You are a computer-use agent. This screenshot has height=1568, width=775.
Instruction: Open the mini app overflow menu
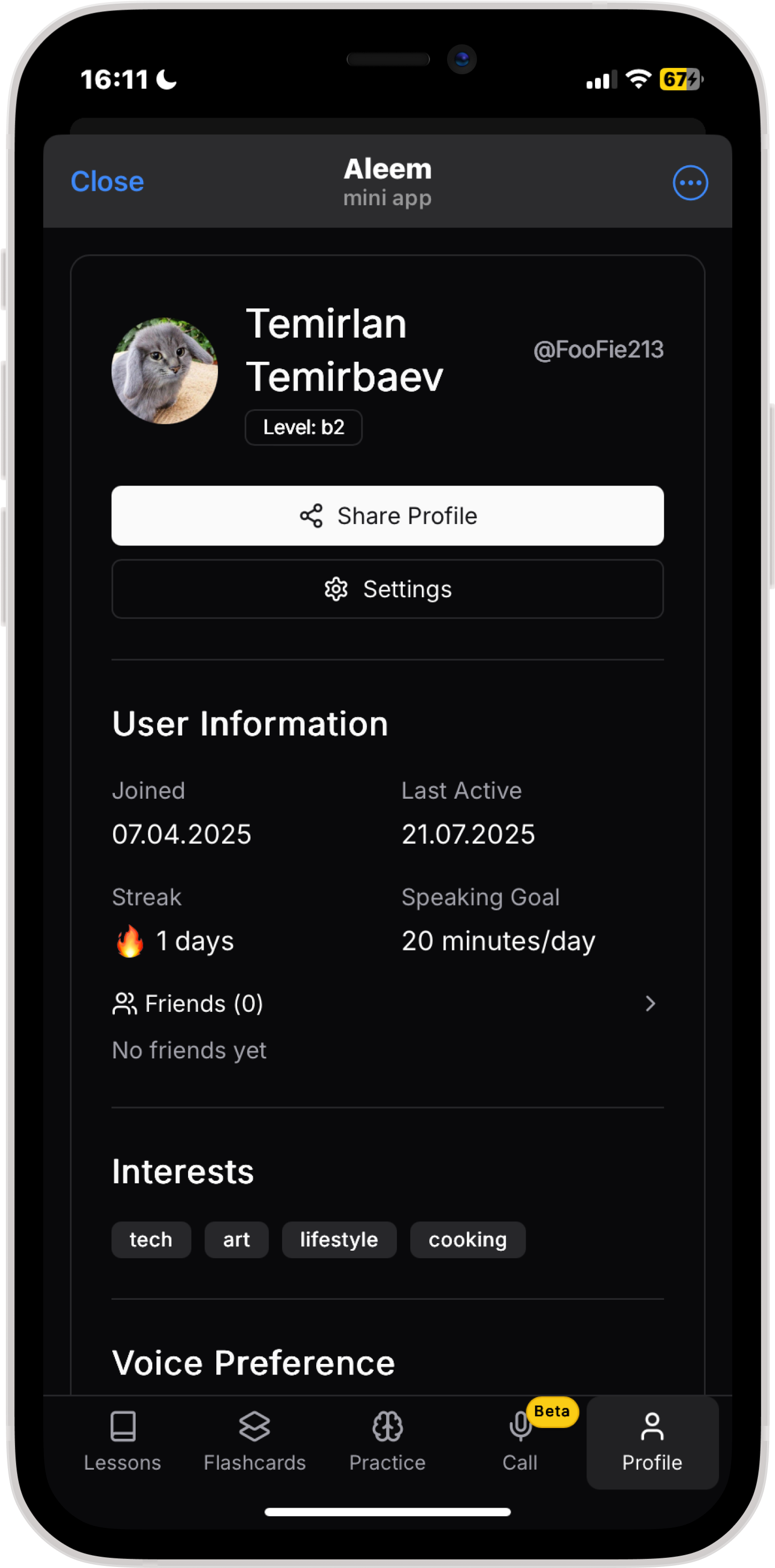pyautogui.click(x=690, y=183)
